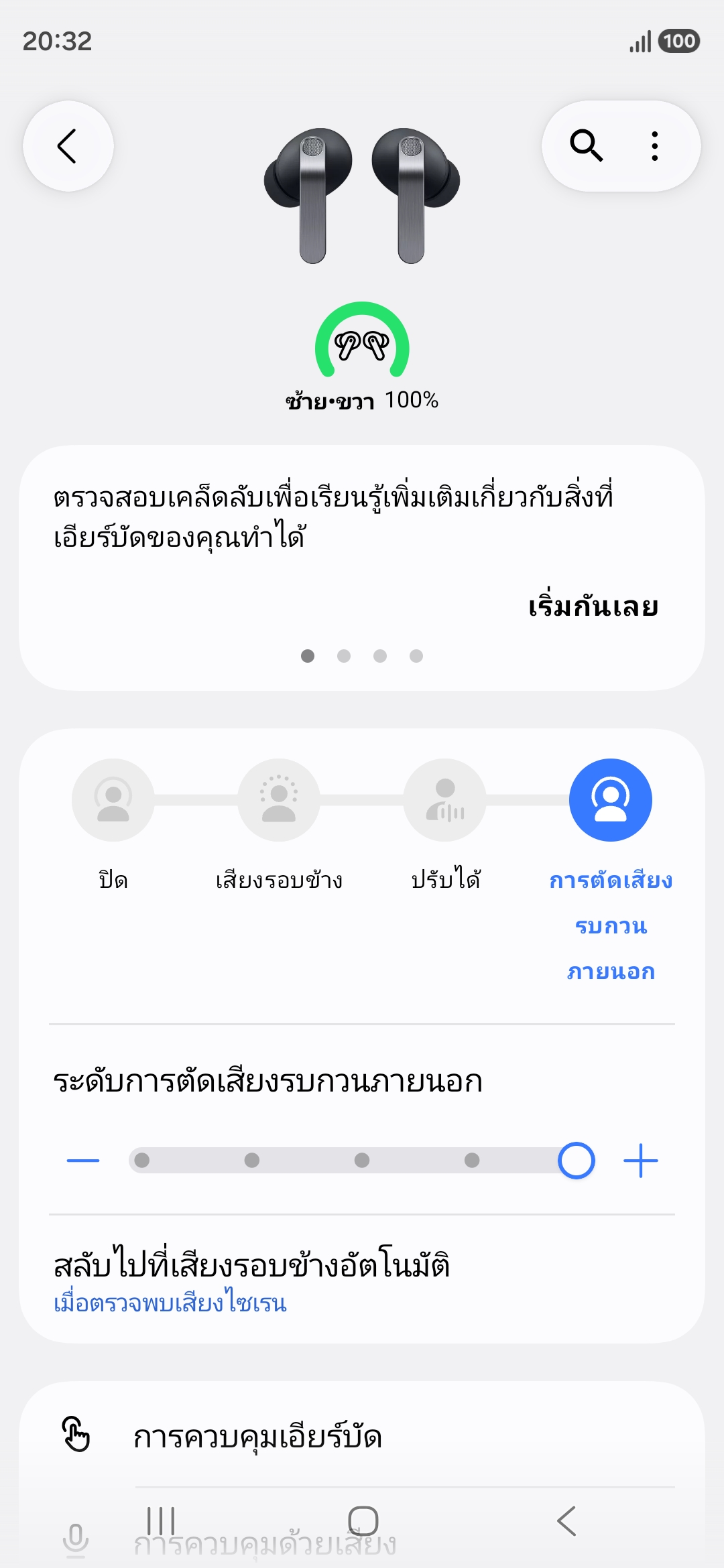Open the three-dot overflow menu
This screenshot has height=1568, width=724.
pos(655,146)
